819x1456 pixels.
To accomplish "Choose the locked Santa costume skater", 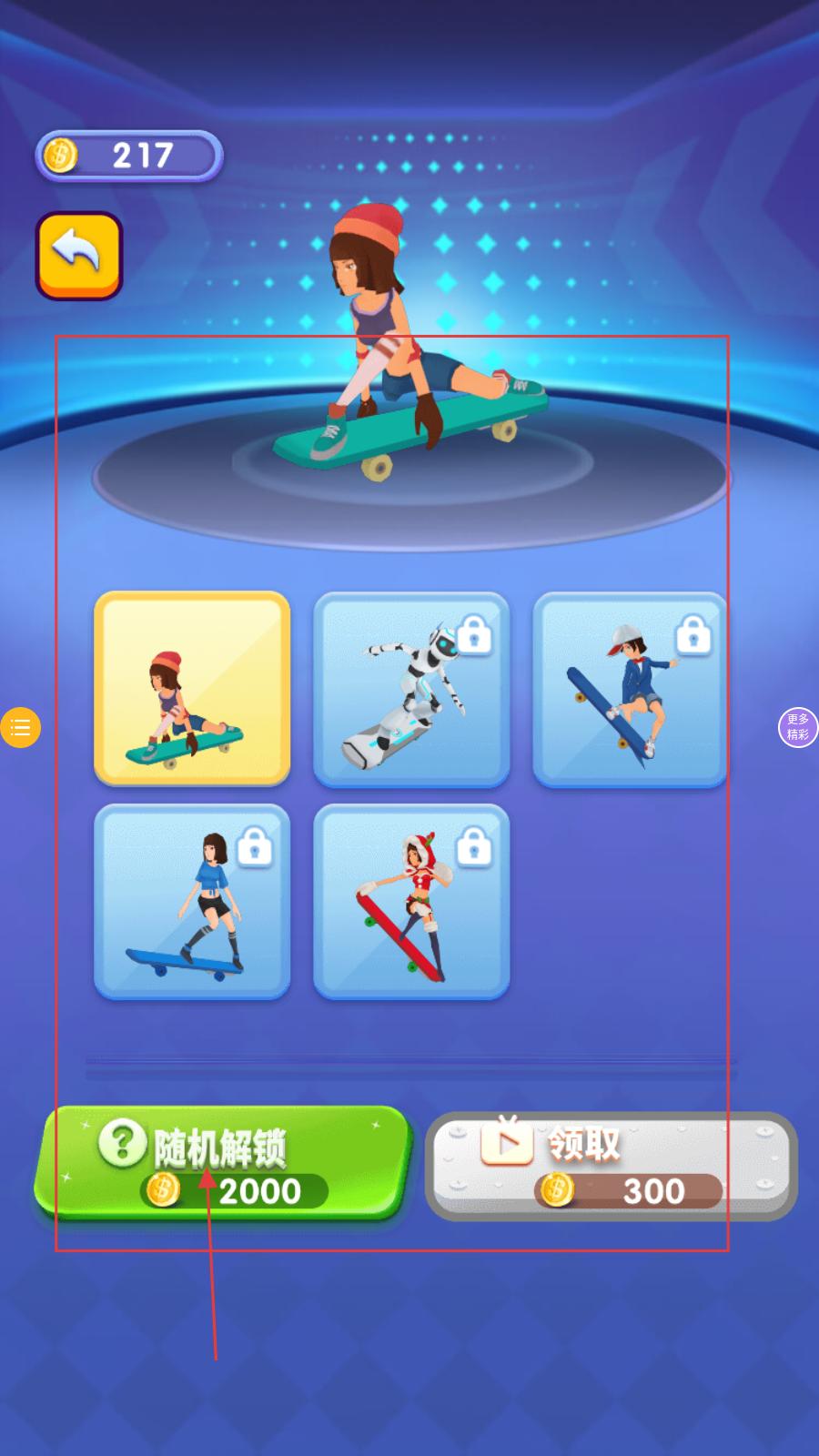I will point(411,902).
